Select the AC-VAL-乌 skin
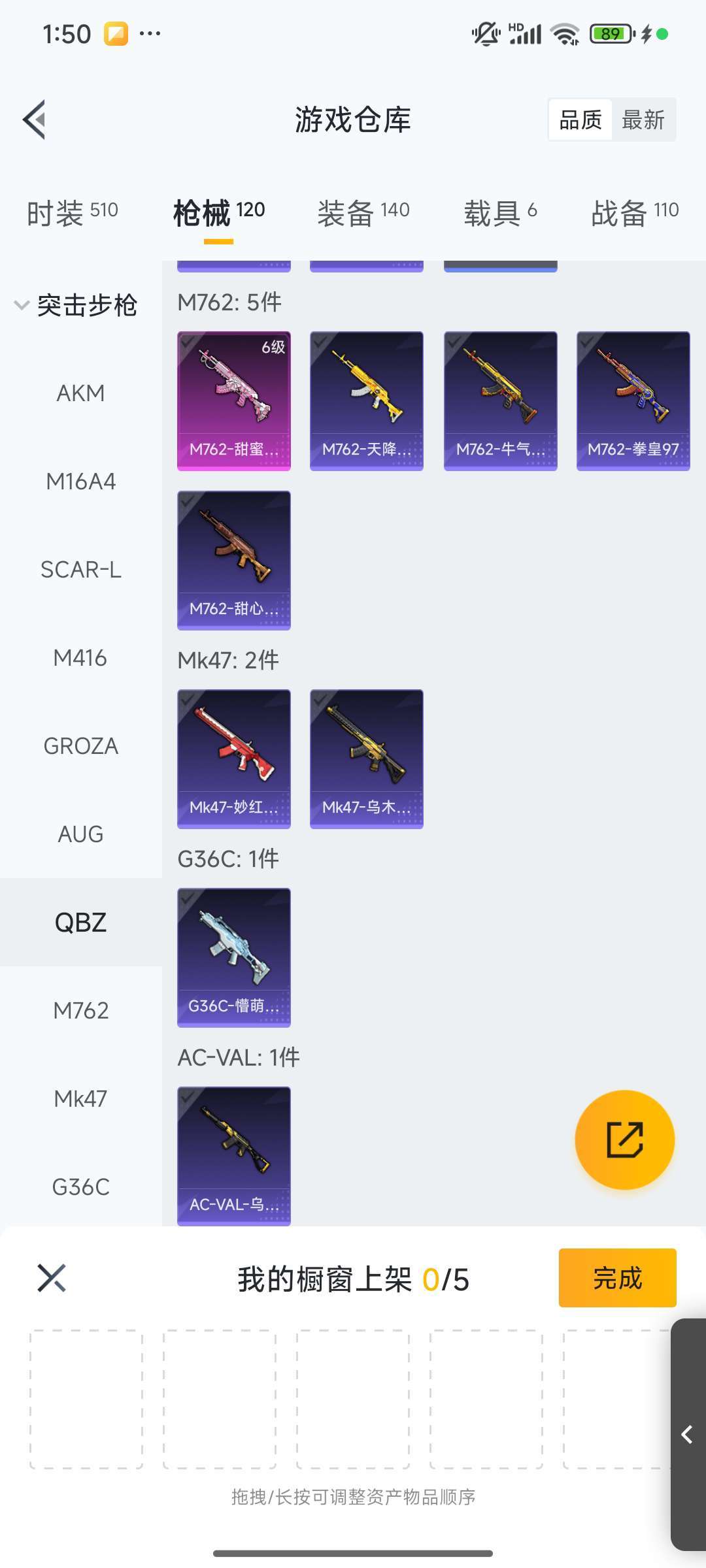This screenshot has height=1568, width=706. click(x=234, y=1155)
